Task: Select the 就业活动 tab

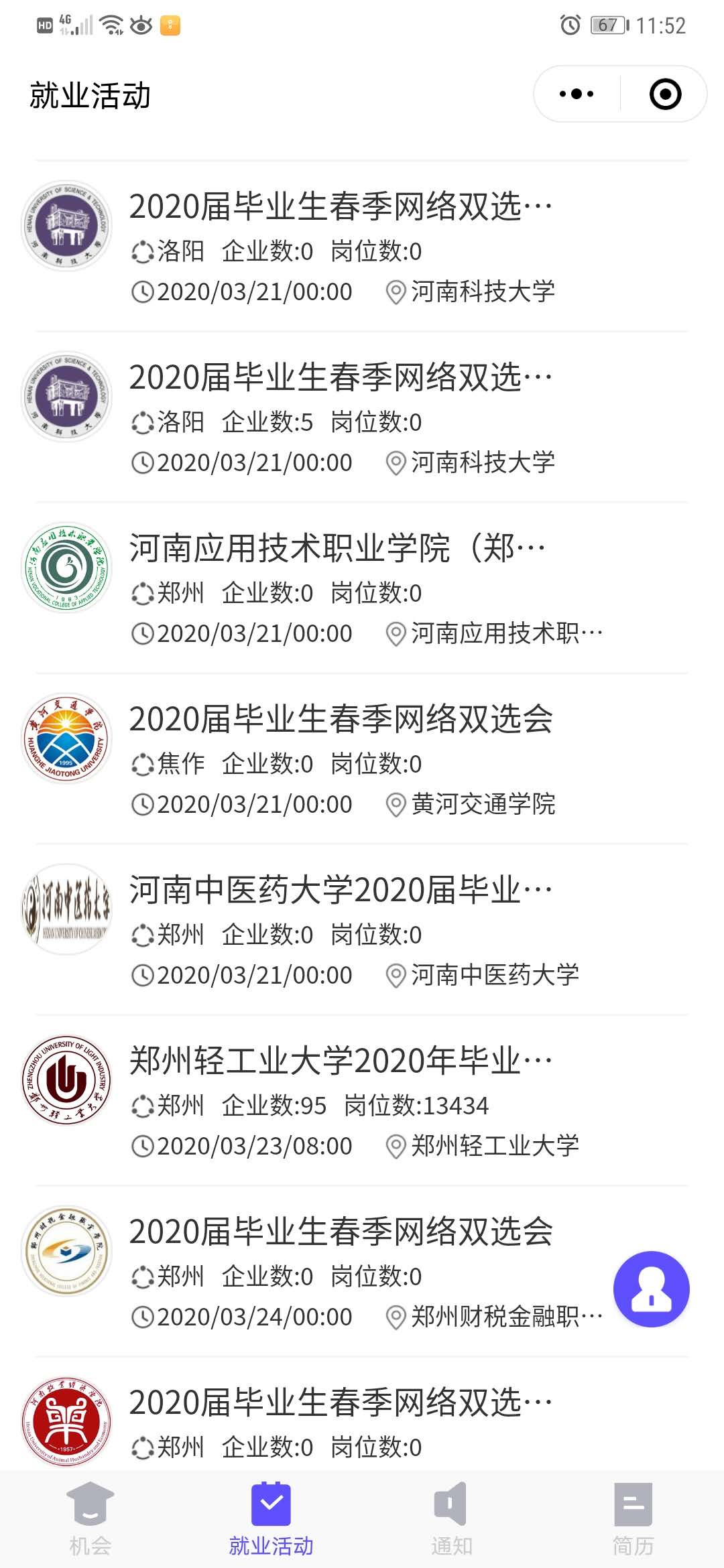Action: tap(271, 1519)
